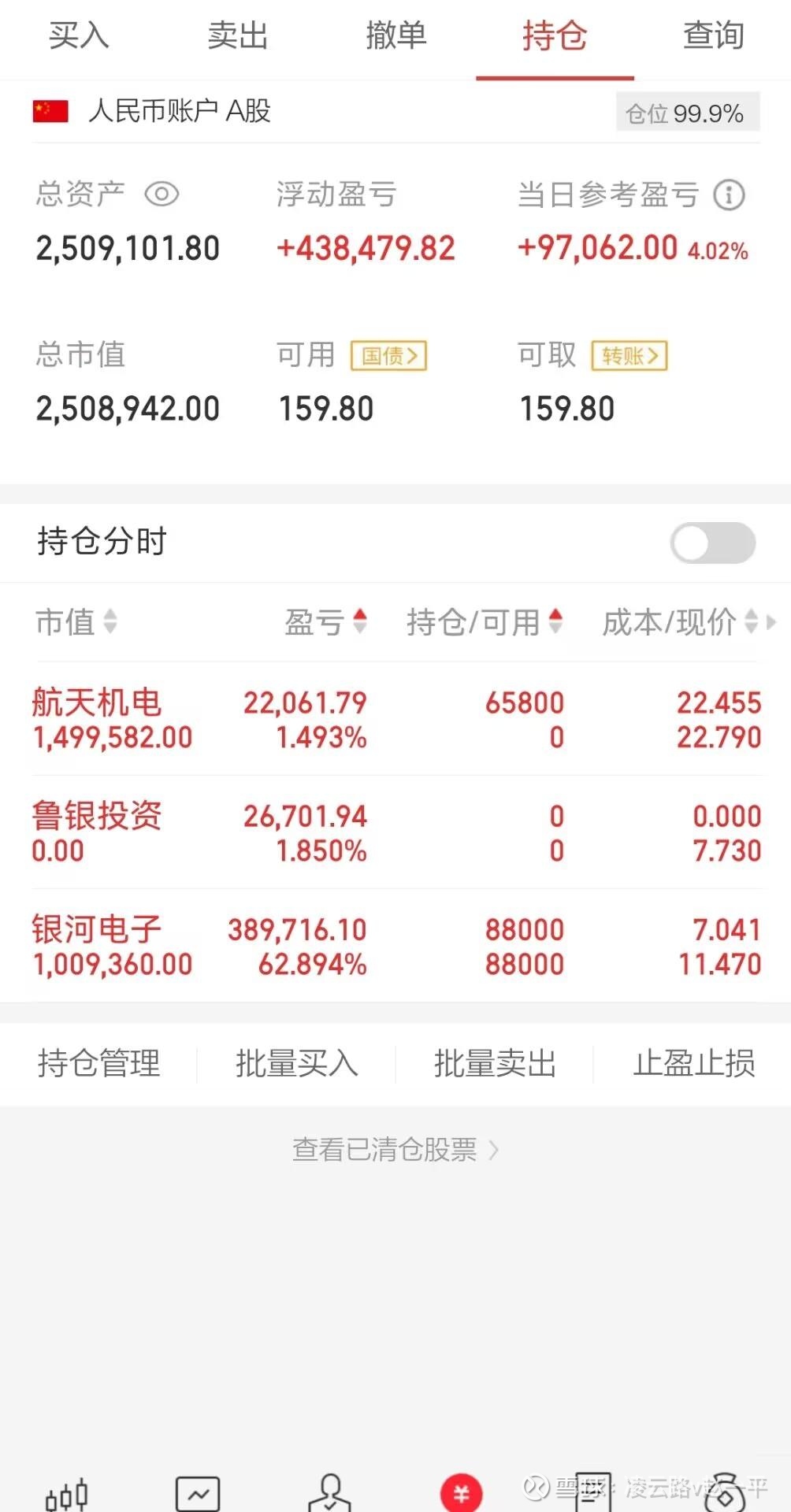Switch to the 买入 tab
This screenshot has width=791, height=1512.
pos(79,36)
